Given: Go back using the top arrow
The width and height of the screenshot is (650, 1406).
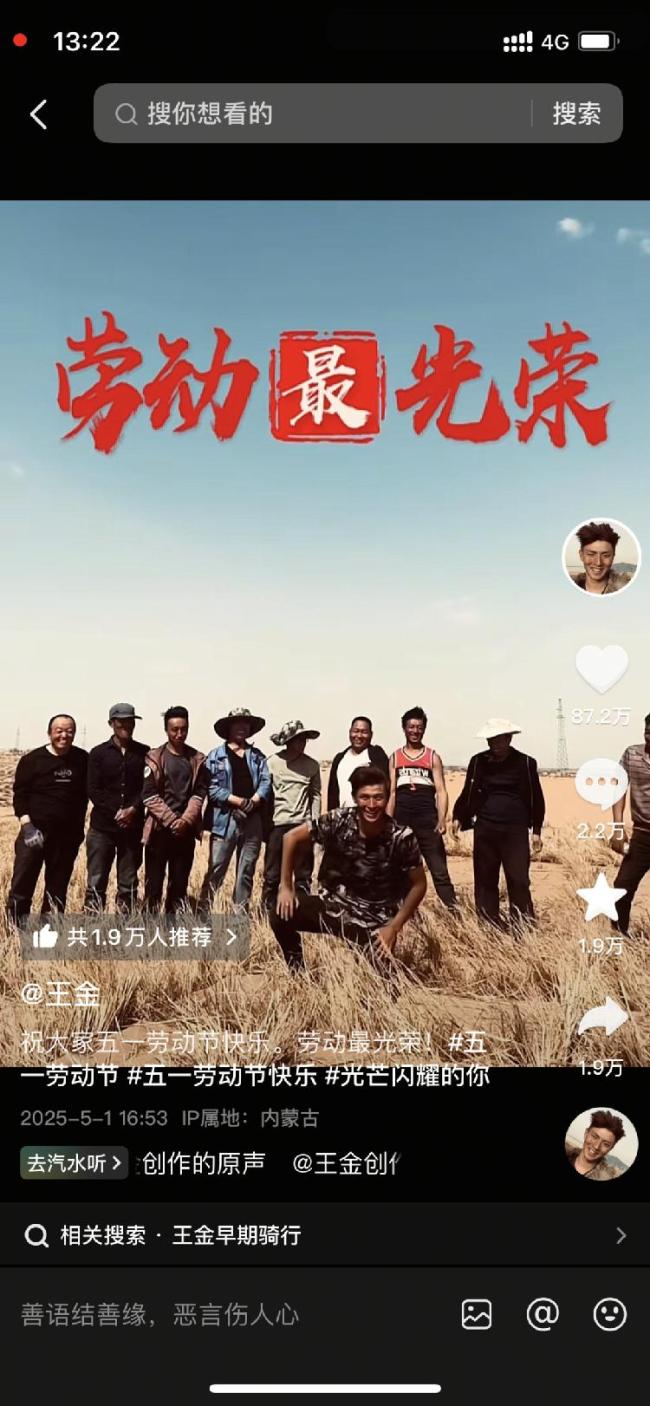Looking at the screenshot, I should click(x=39, y=114).
